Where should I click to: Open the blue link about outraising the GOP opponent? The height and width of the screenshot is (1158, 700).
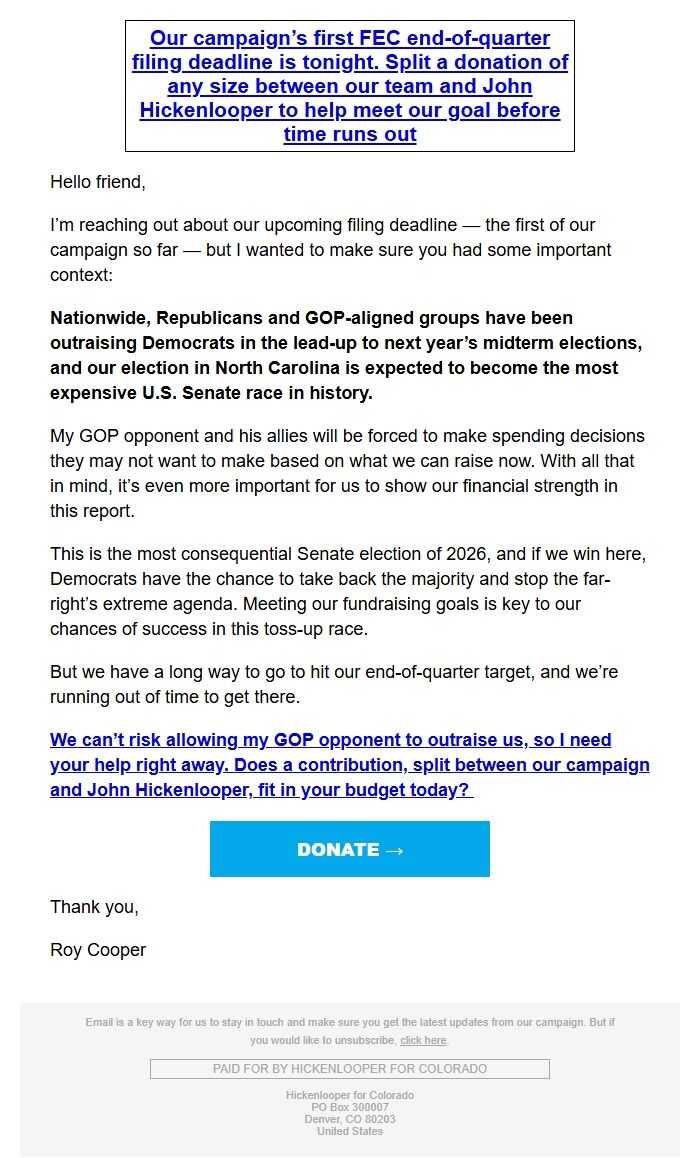point(350,765)
